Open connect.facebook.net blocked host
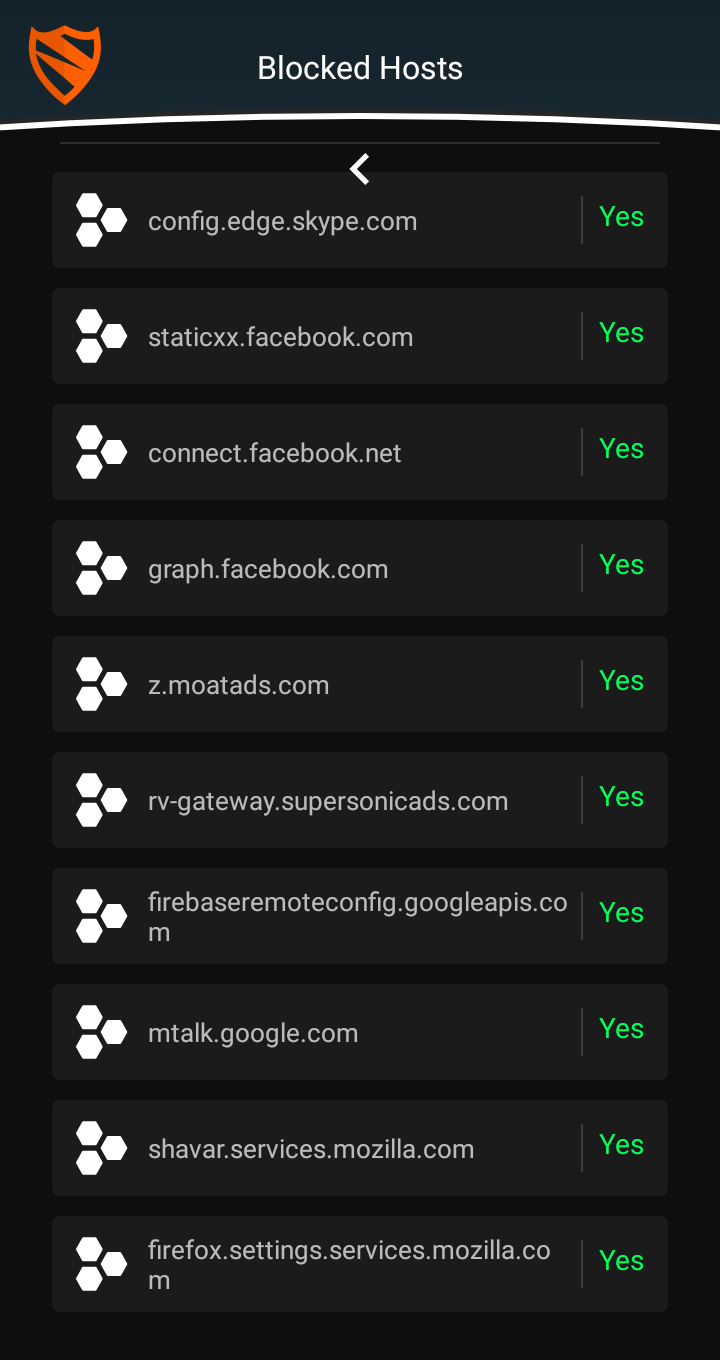The width and height of the screenshot is (720, 1360). (360, 452)
